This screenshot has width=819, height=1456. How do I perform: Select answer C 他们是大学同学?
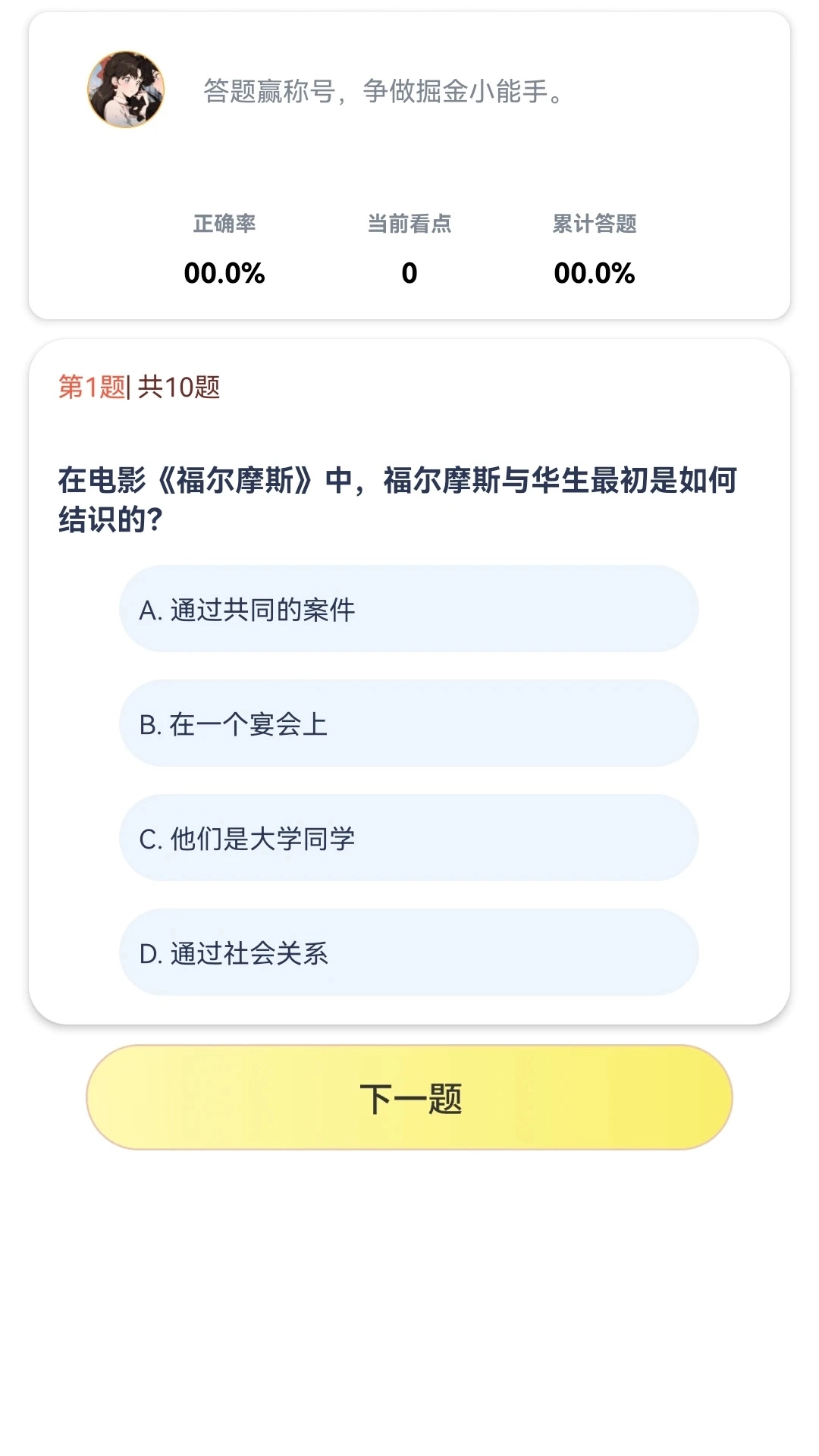point(409,839)
